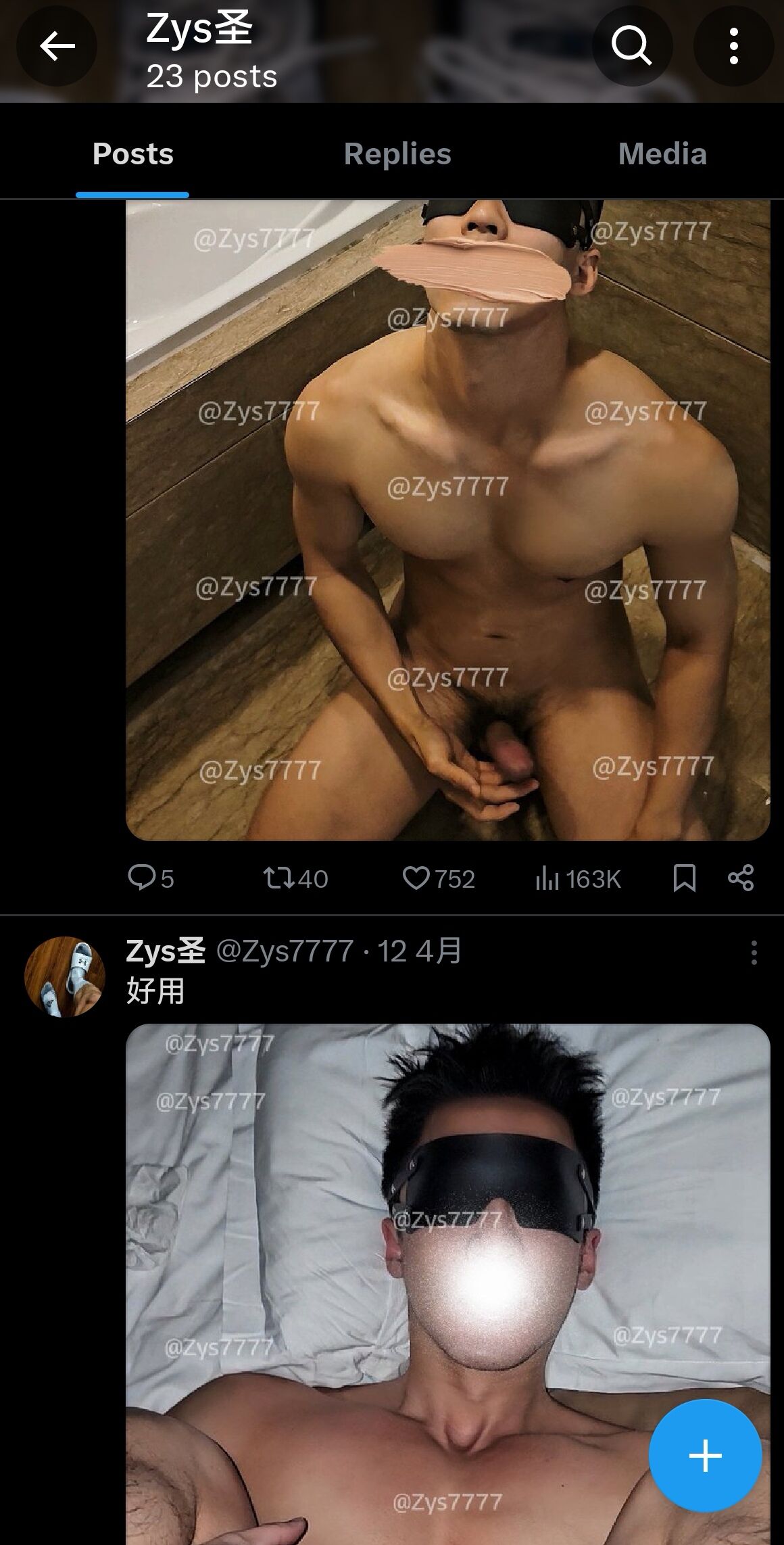Share the post with 163K views
This screenshot has height=1545, width=784.
(741, 878)
